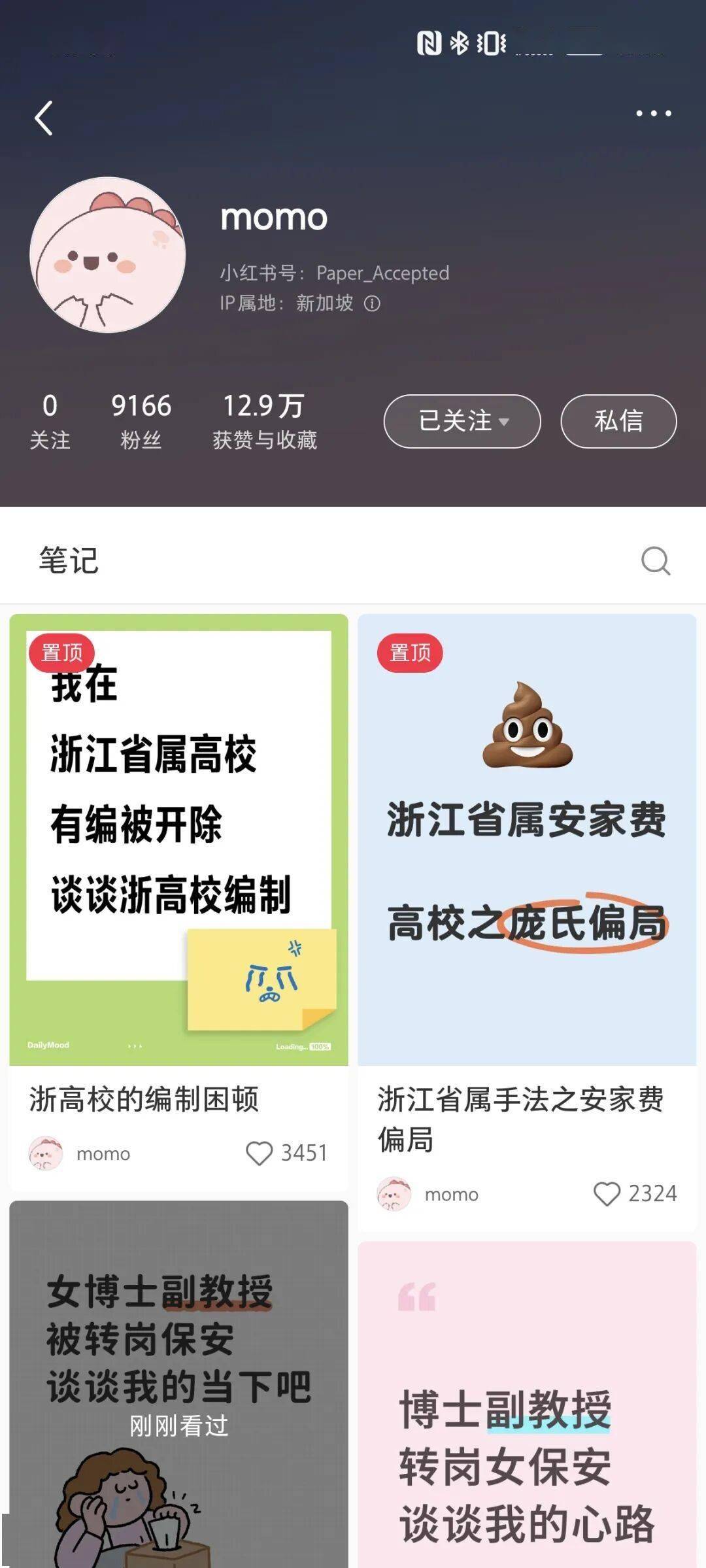Open the note 浙高校的编制困顿

coord(178,840)
